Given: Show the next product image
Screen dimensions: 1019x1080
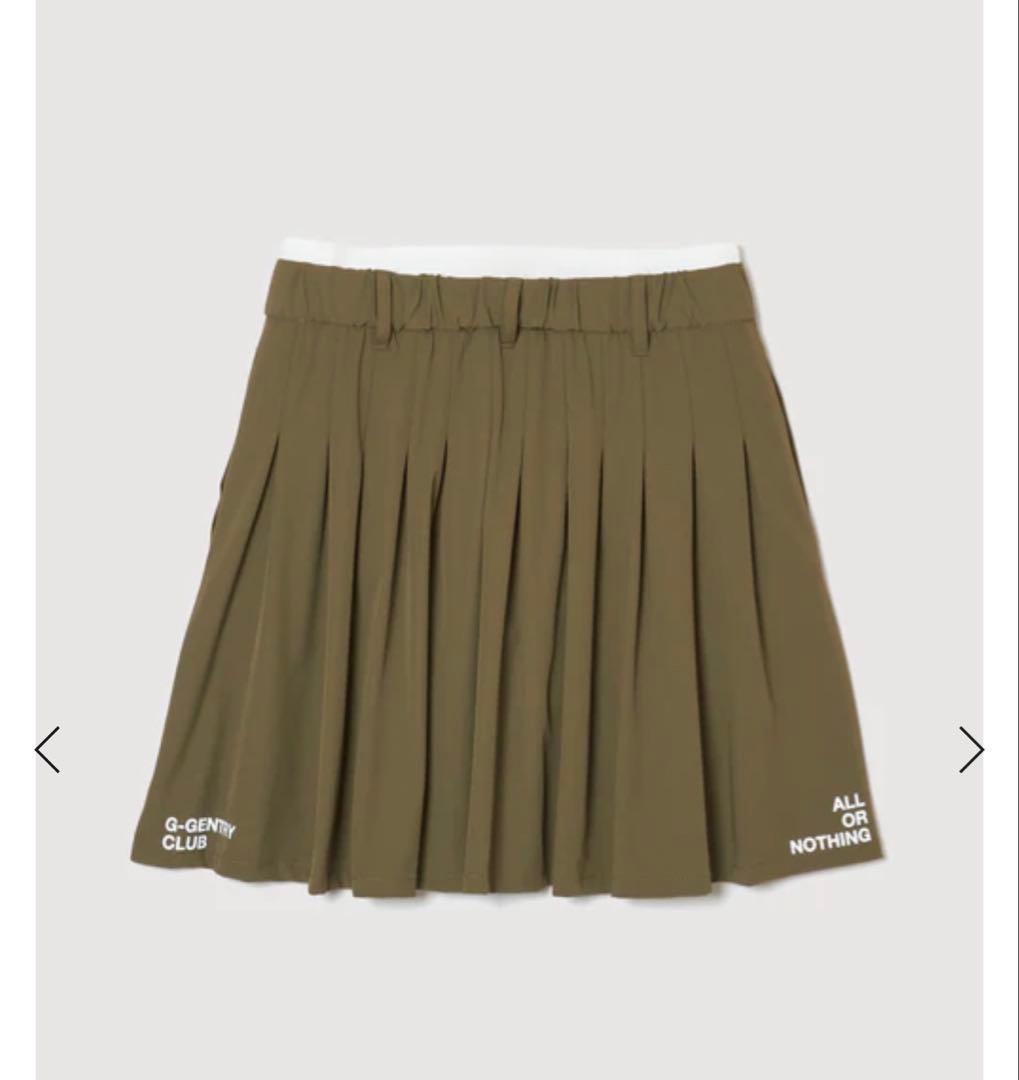Looking at the screenshot, I should click(971, 750).
